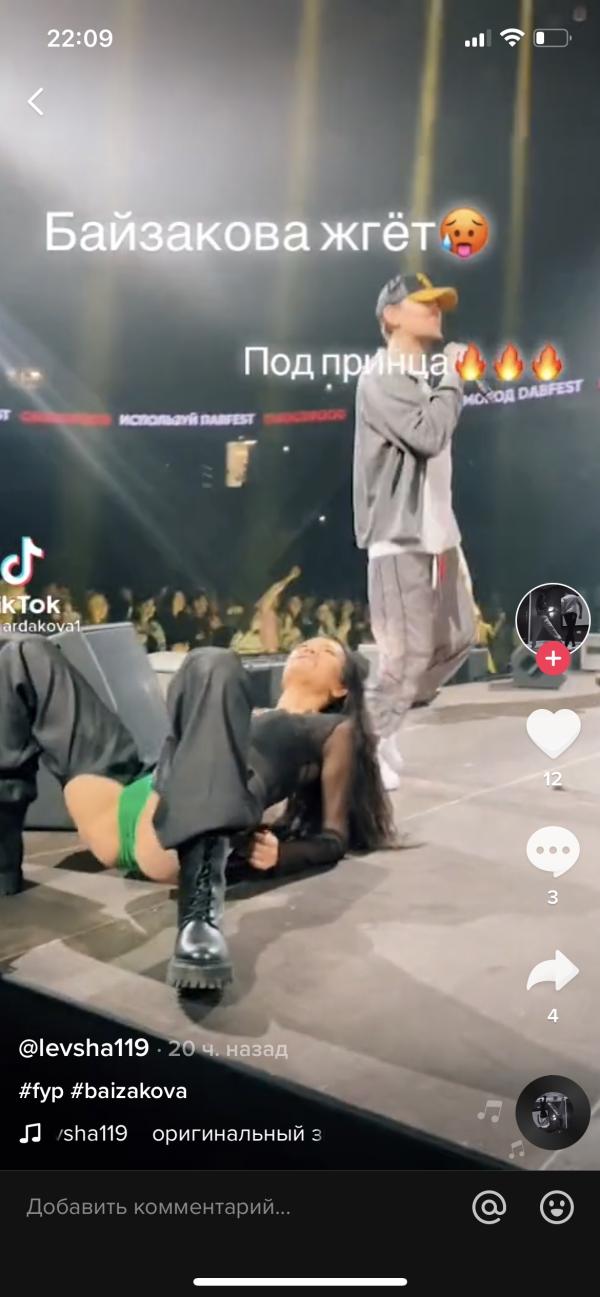Viewport: 600px width, 1297px height.
Task: Mention a user with the @ icon
Action: click(x=489, y=1207)
